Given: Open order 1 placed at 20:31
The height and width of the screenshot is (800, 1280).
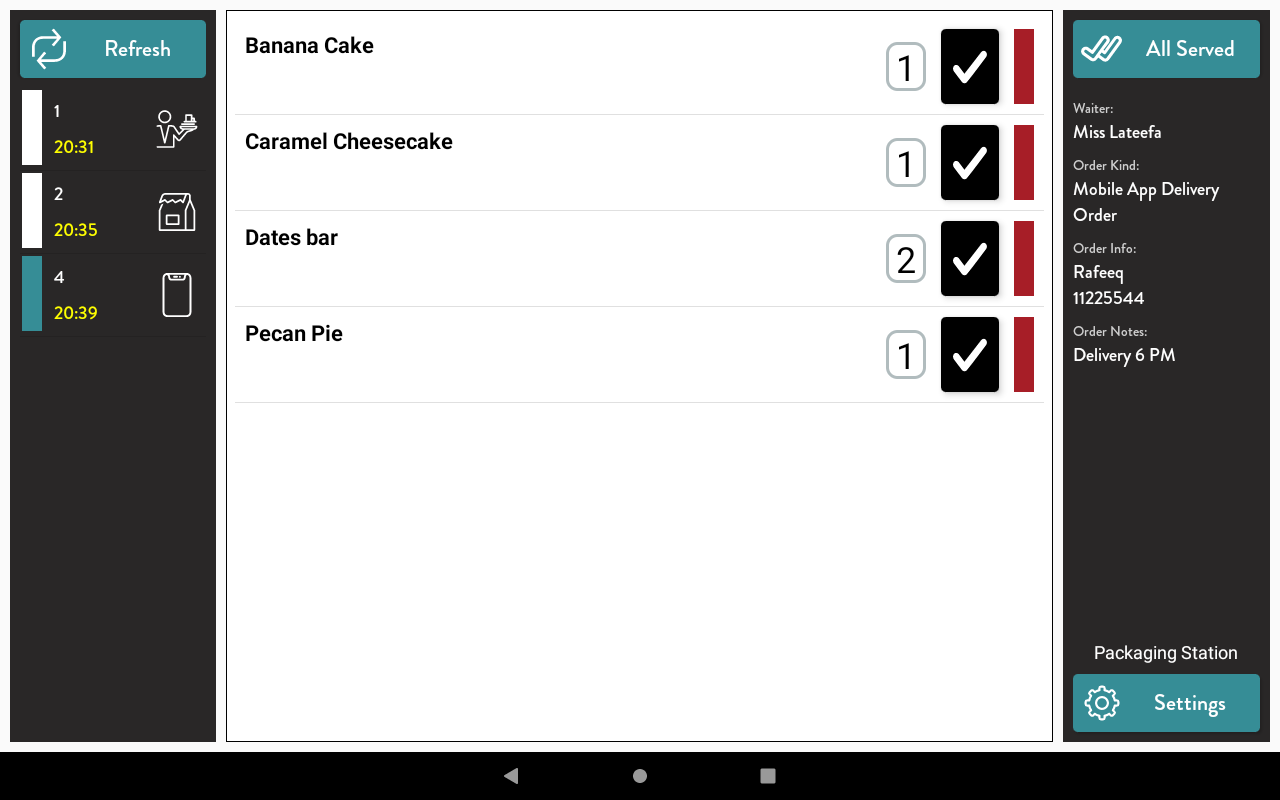Looking at the screenshot, I should click(x=115, y=128).
